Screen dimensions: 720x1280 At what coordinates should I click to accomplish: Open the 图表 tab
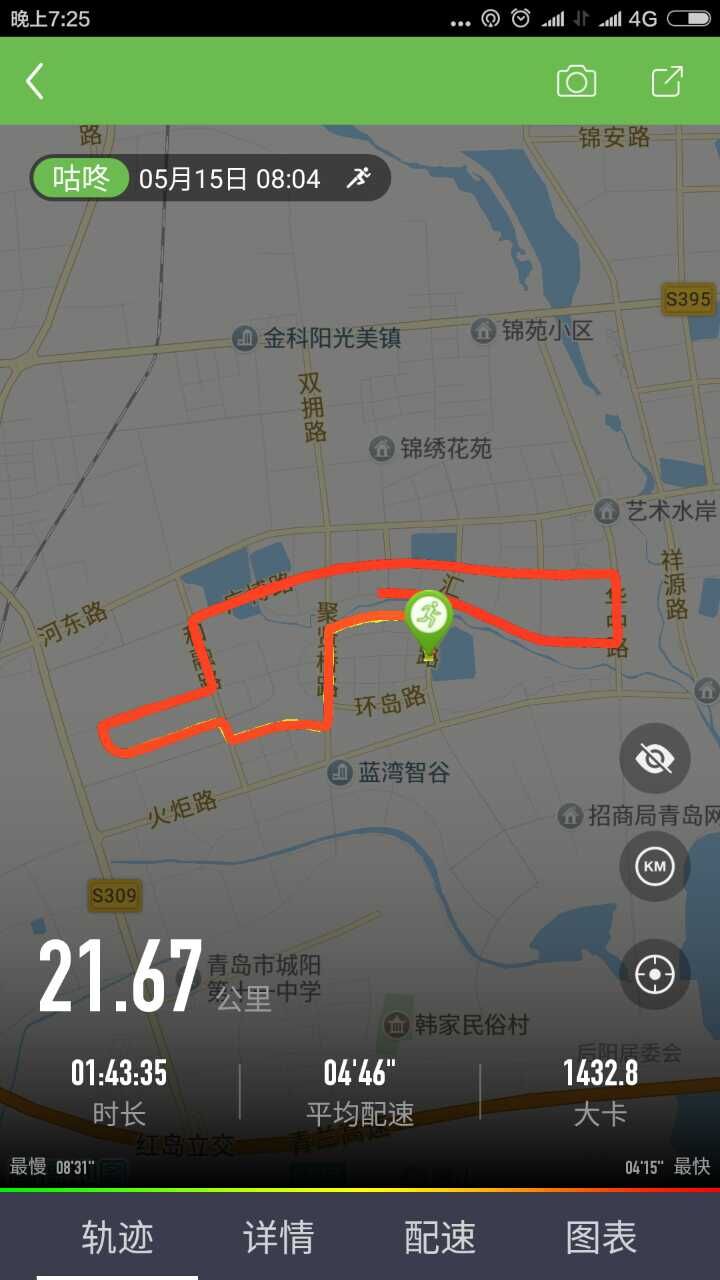tap(601, 1237)
